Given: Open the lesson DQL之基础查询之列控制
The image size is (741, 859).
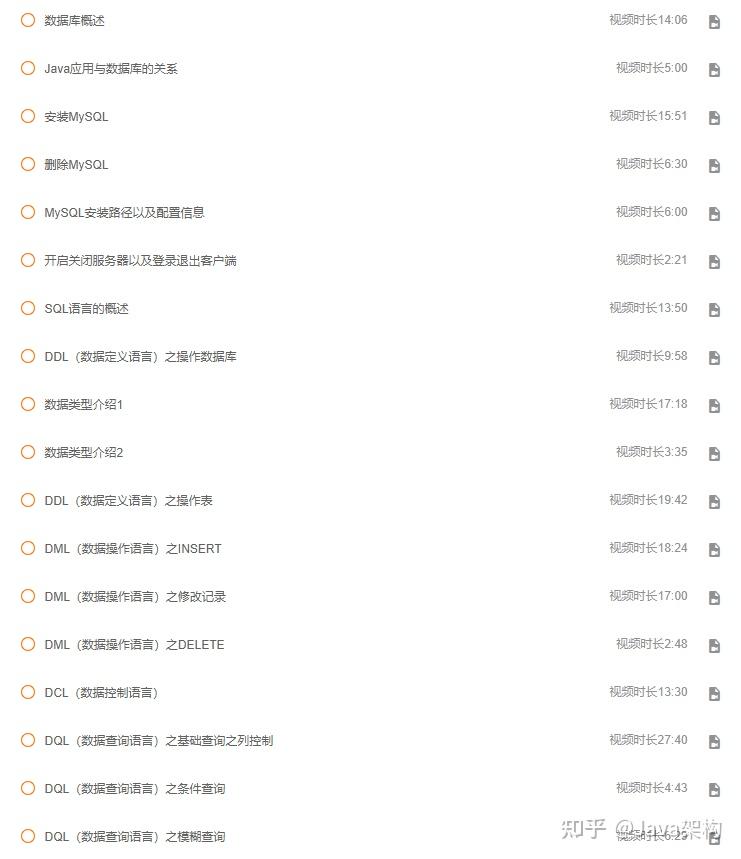Looking at the screenshot, I should pos(158,741).
